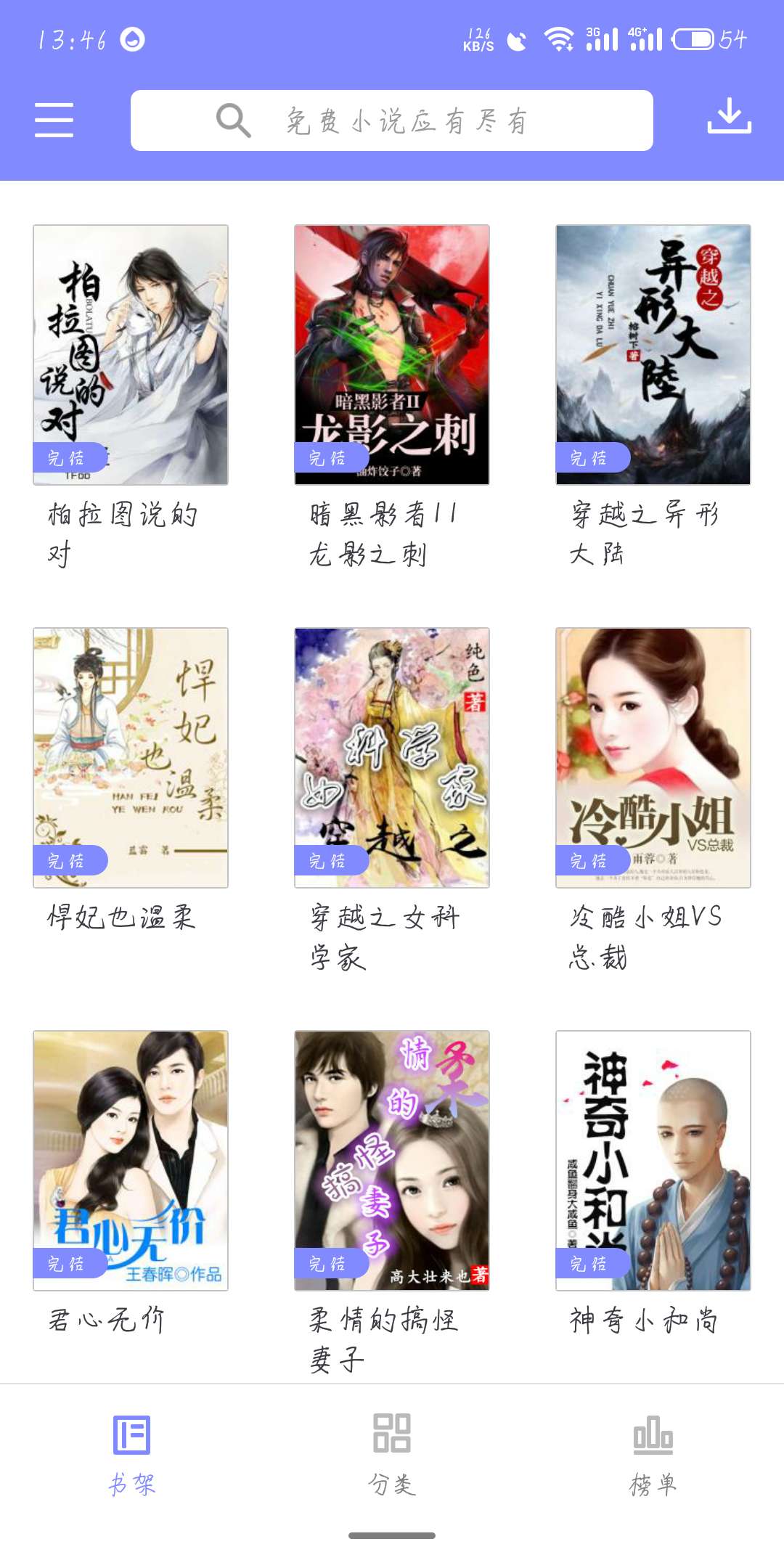Open the downloads icon
784x1568 pixels.
(x=729, y=117)
